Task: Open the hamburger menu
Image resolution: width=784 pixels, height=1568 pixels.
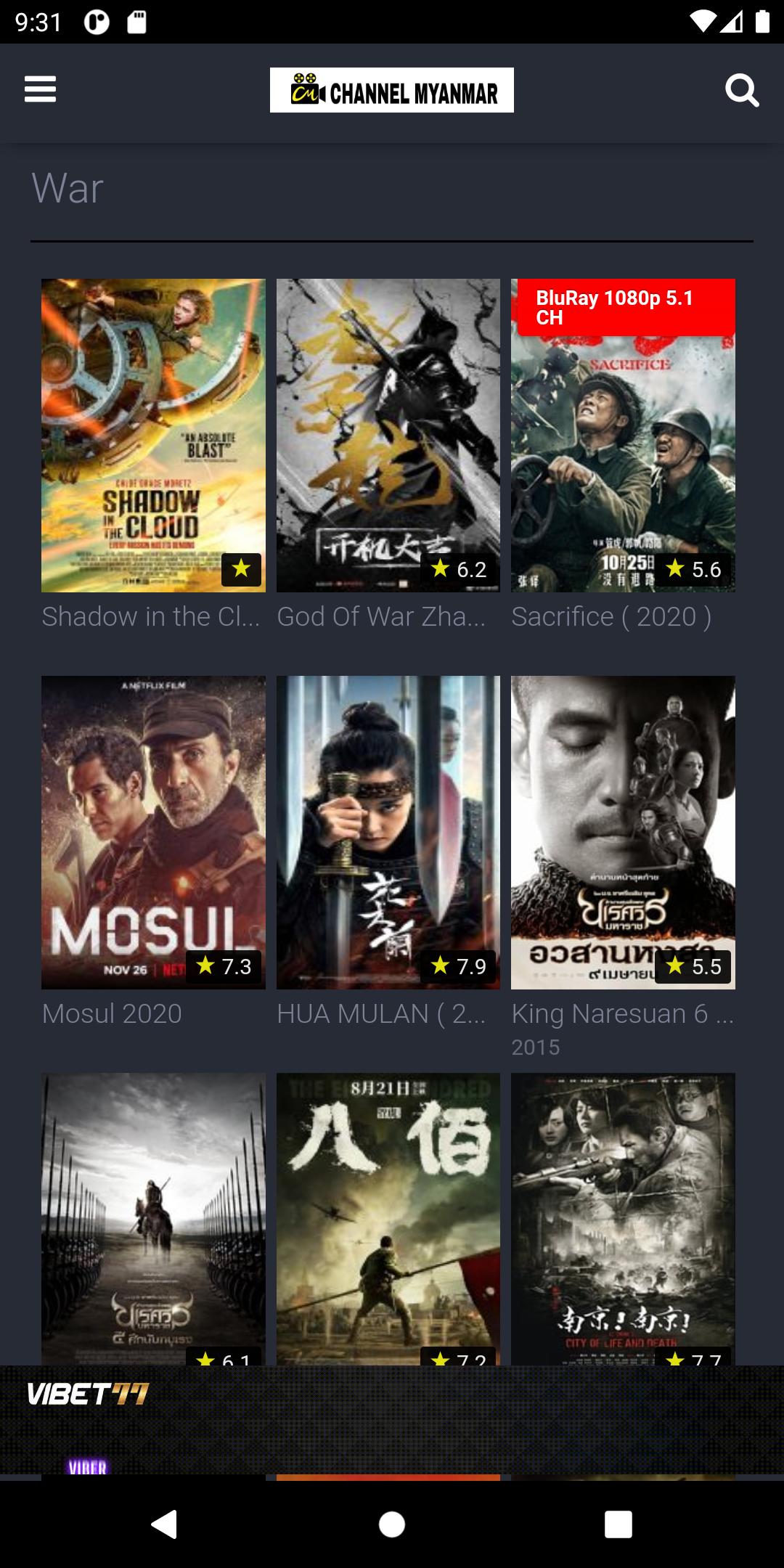Action: click(40, 90)
